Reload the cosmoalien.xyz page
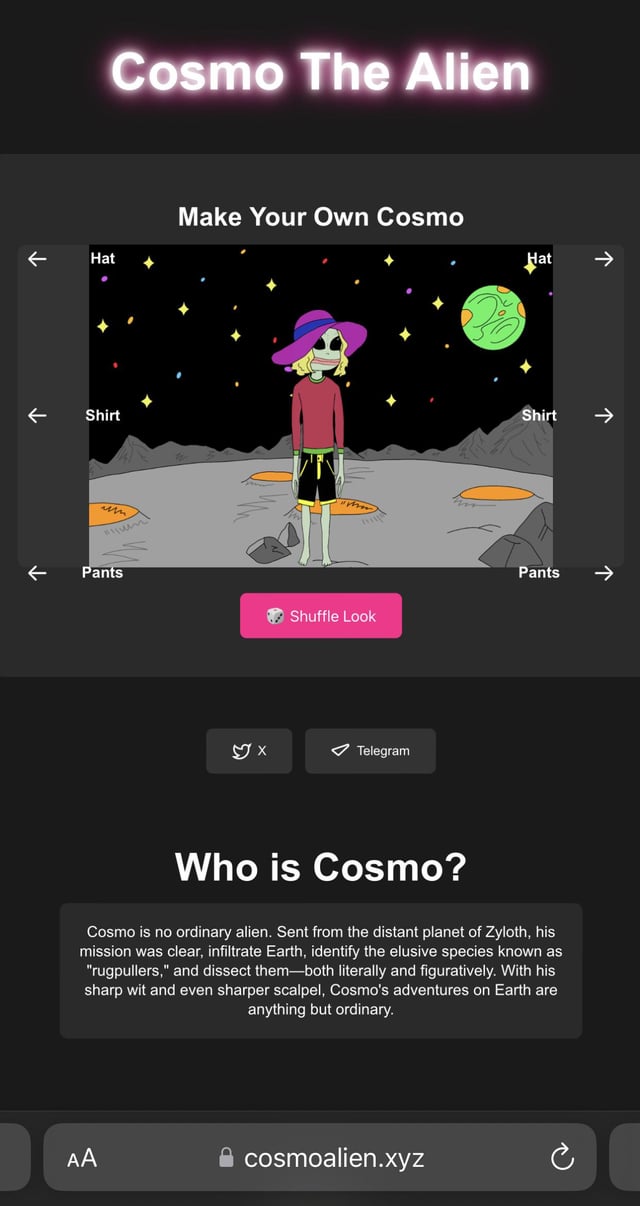The image size is (640, 1206). 562,1158
